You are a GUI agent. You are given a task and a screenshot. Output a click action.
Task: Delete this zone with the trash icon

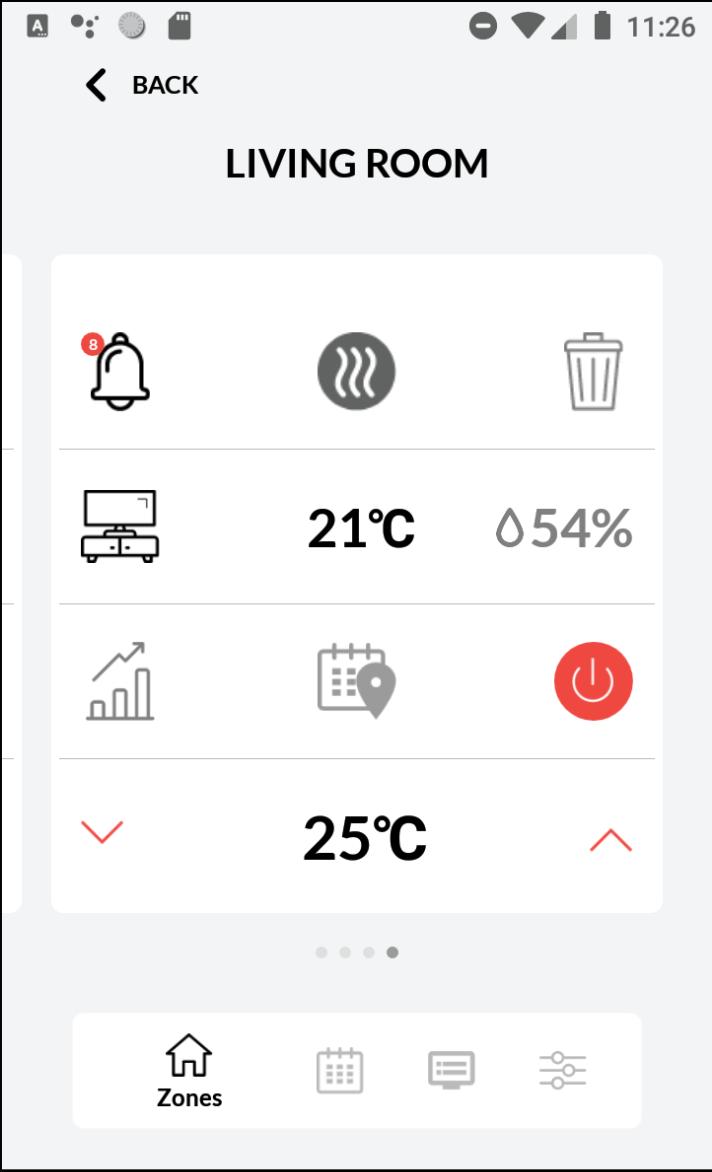pyautogui.click(x=593, y=371)
